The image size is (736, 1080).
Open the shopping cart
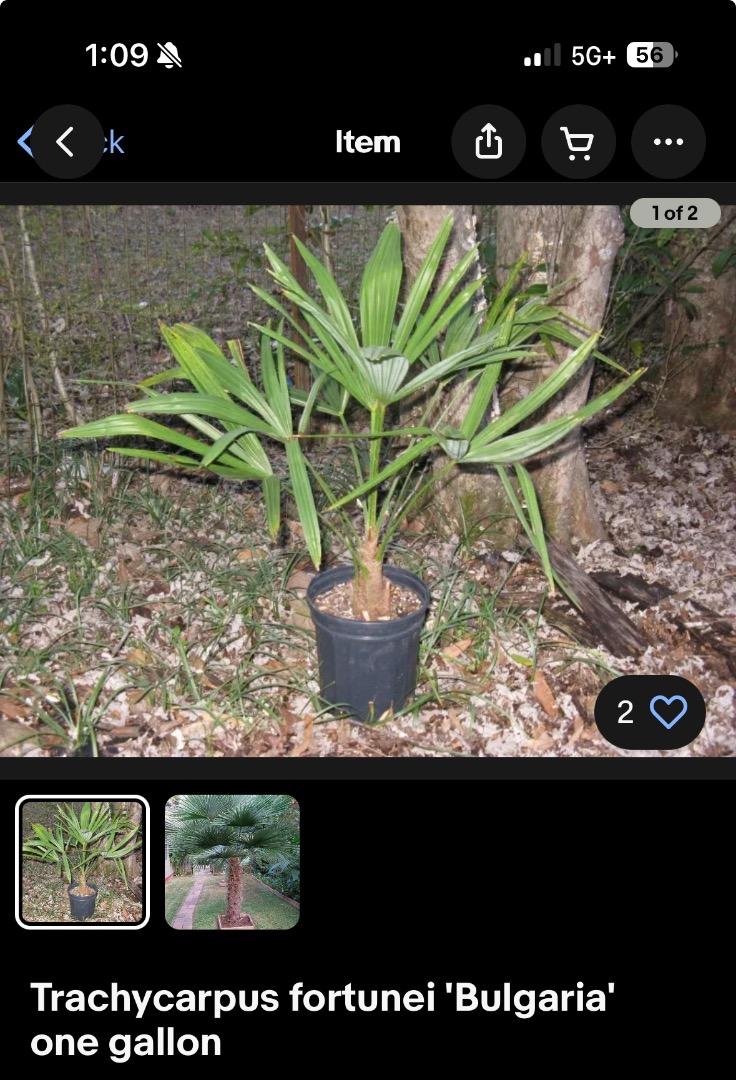coord(578,142)
